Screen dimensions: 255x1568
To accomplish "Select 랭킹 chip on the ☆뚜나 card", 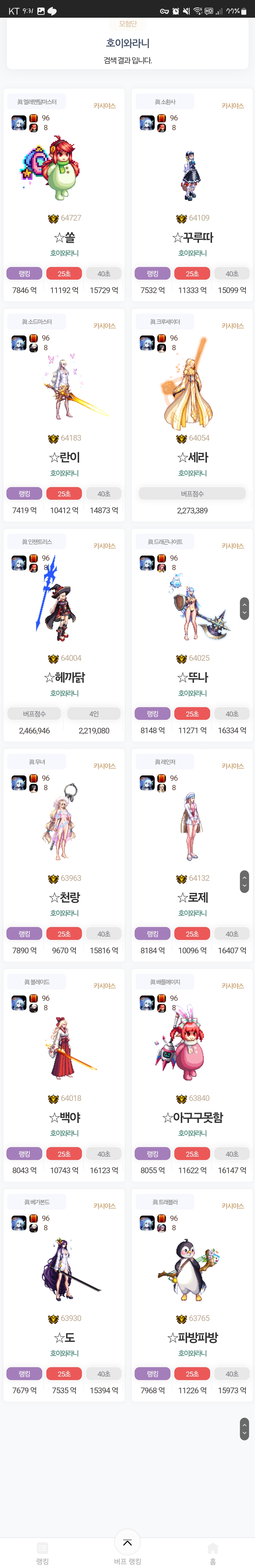I will tap(152, 713).
